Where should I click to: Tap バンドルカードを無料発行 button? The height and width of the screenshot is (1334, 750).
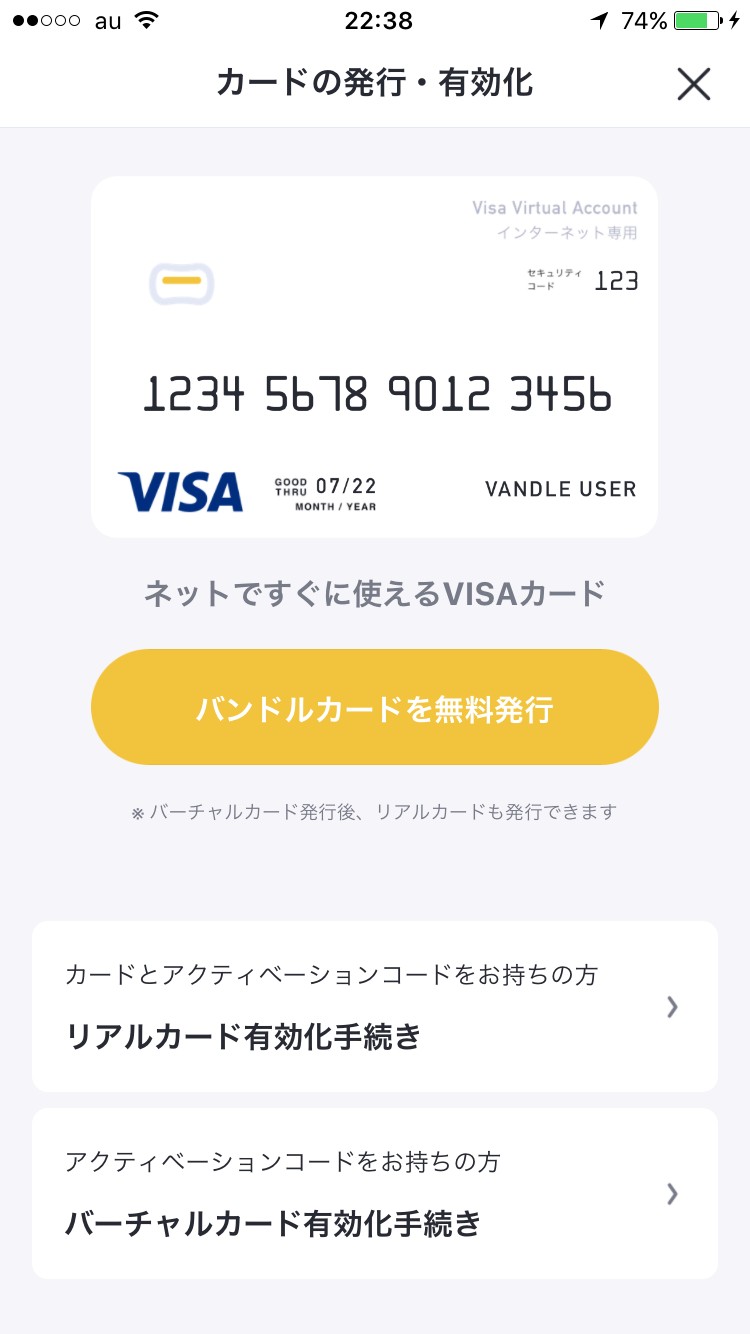tap(374, 708)
